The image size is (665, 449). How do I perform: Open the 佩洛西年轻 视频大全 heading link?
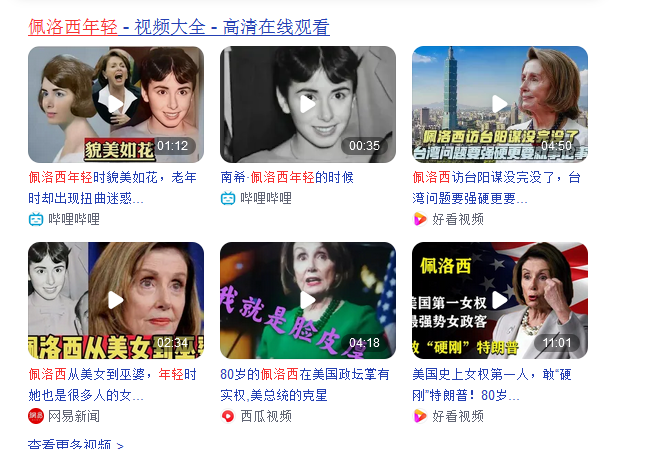point(178,27)
